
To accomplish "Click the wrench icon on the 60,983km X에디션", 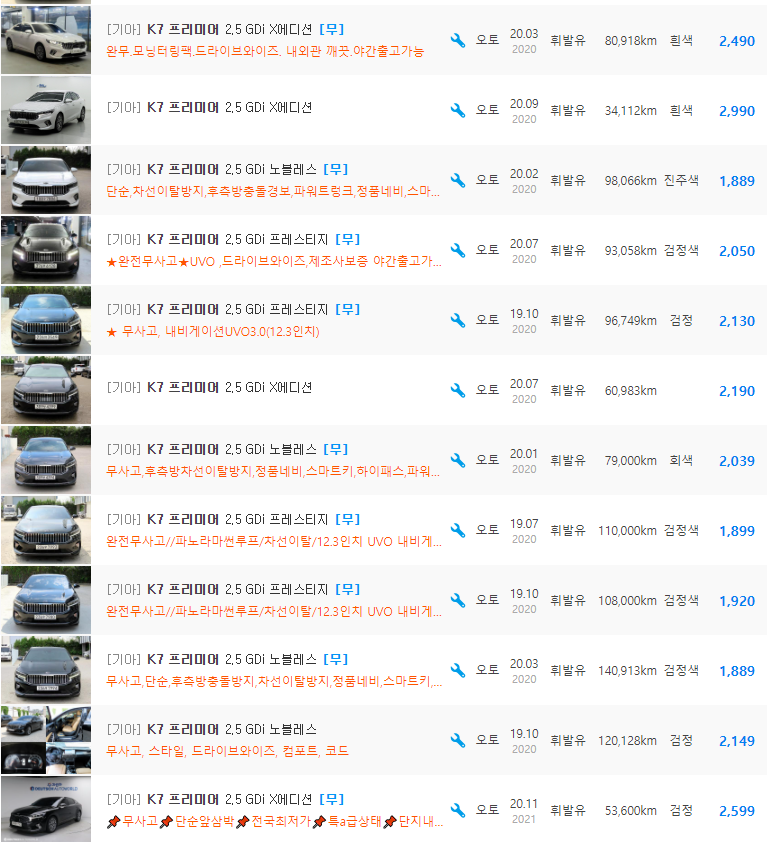I will tap(457, 390).
